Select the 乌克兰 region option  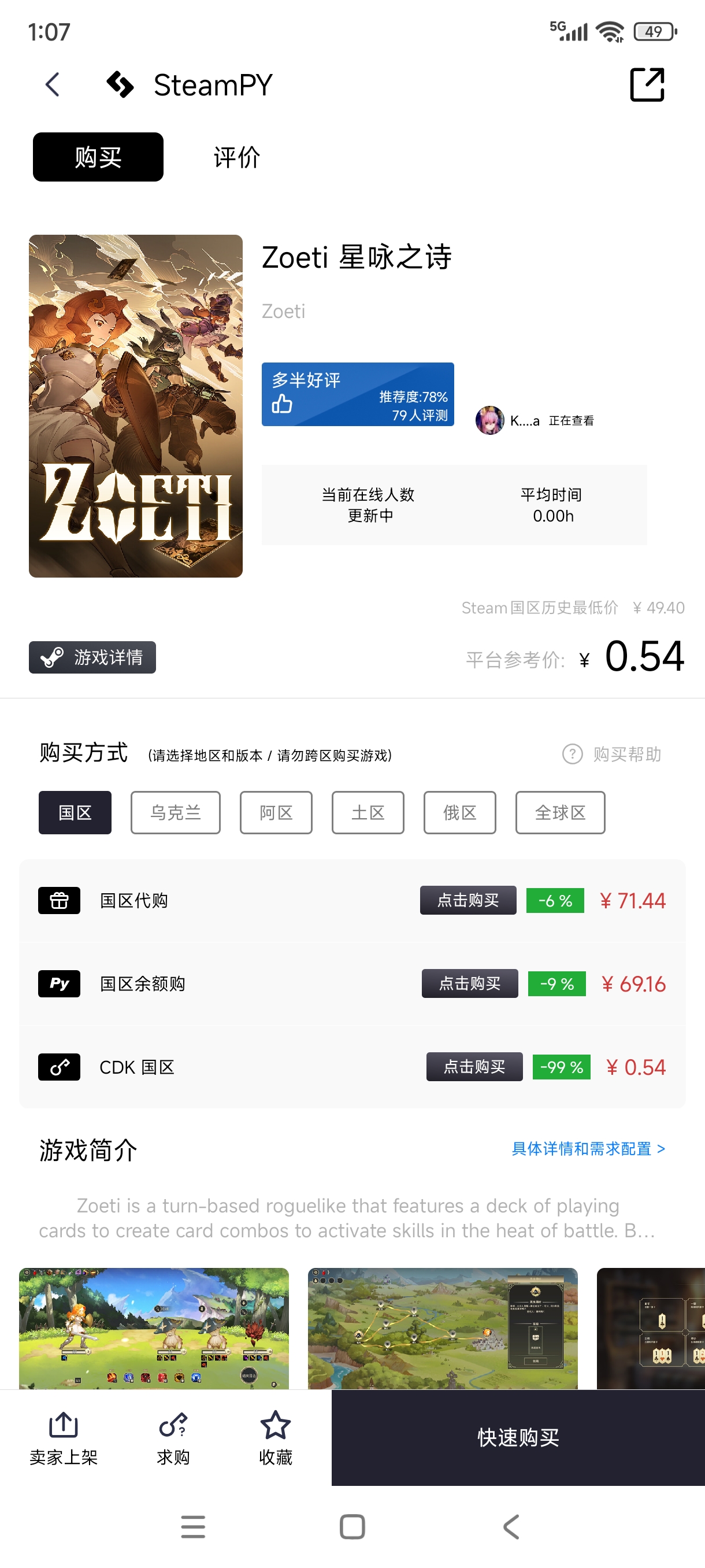[x=175, y=812]
